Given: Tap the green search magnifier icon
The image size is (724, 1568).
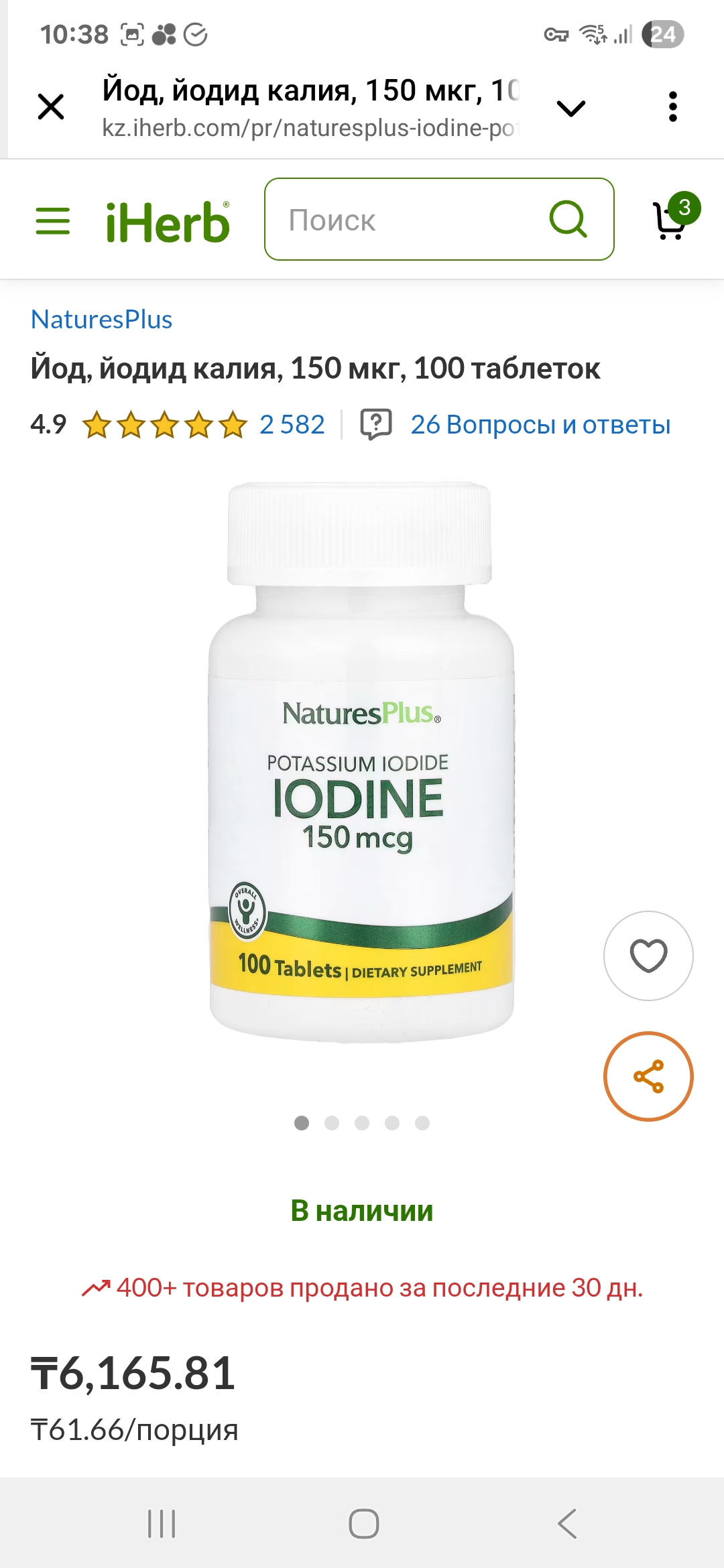Looking at the screenshot, I should tap(568, 219).
